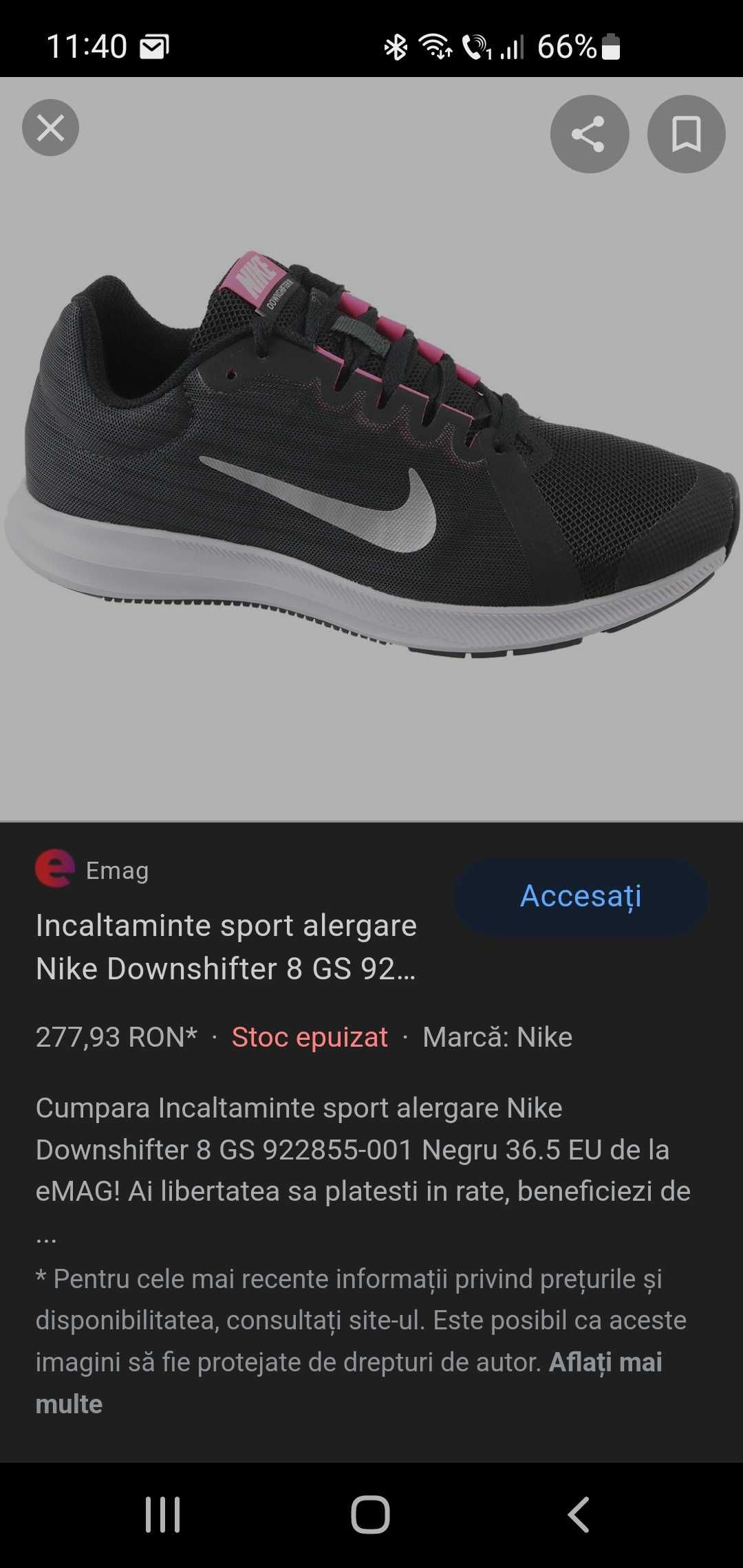The height and width of the screenshot is (1568, 743).
Task: Open the Aflați mai multe link
Action: [x=605, y=1362]
